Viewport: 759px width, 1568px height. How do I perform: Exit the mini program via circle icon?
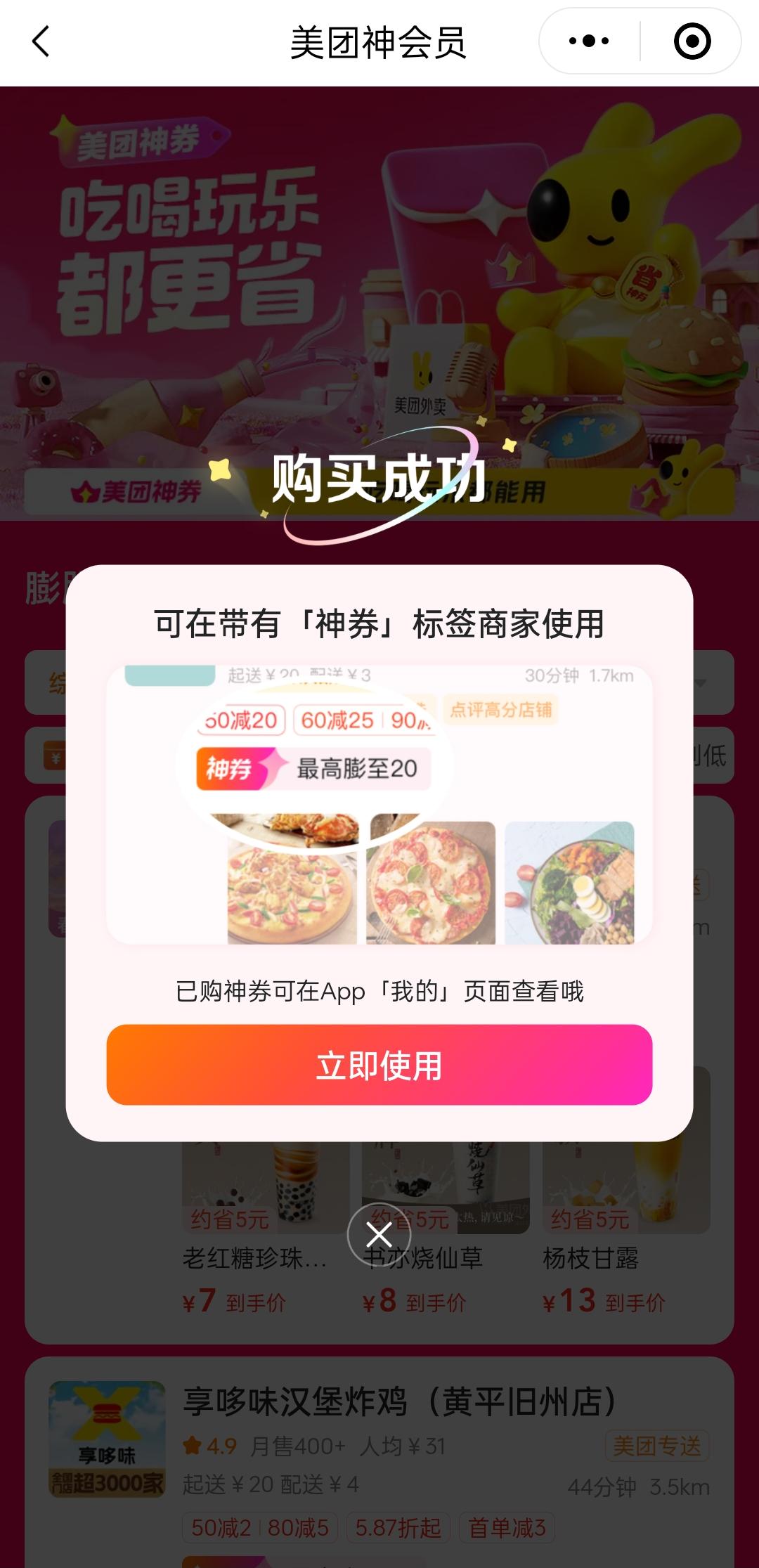(692, 41)
